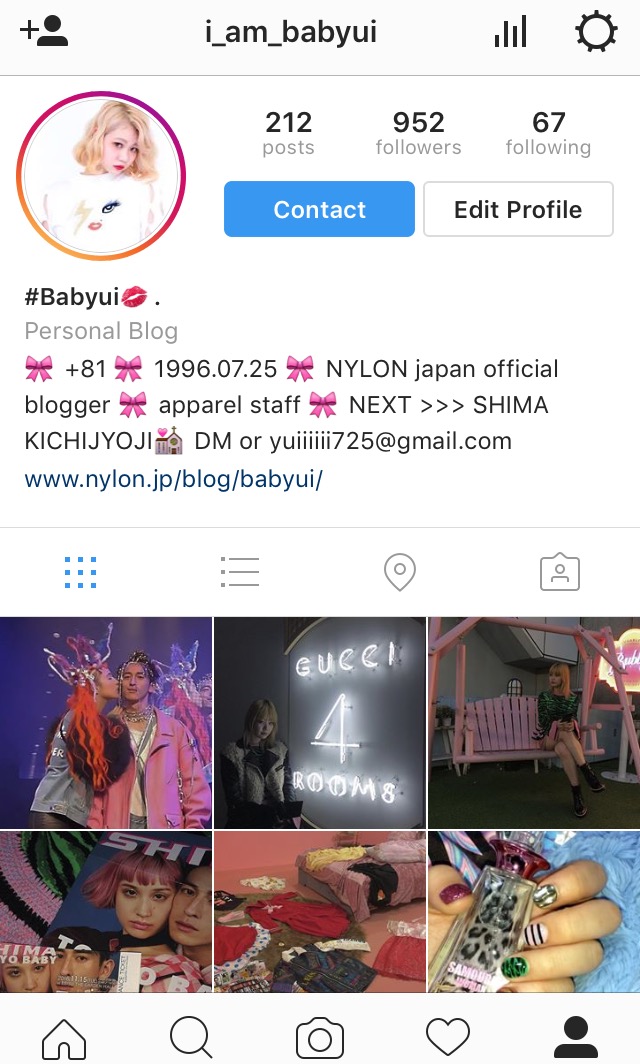View the profile picture story

(101, 176)
